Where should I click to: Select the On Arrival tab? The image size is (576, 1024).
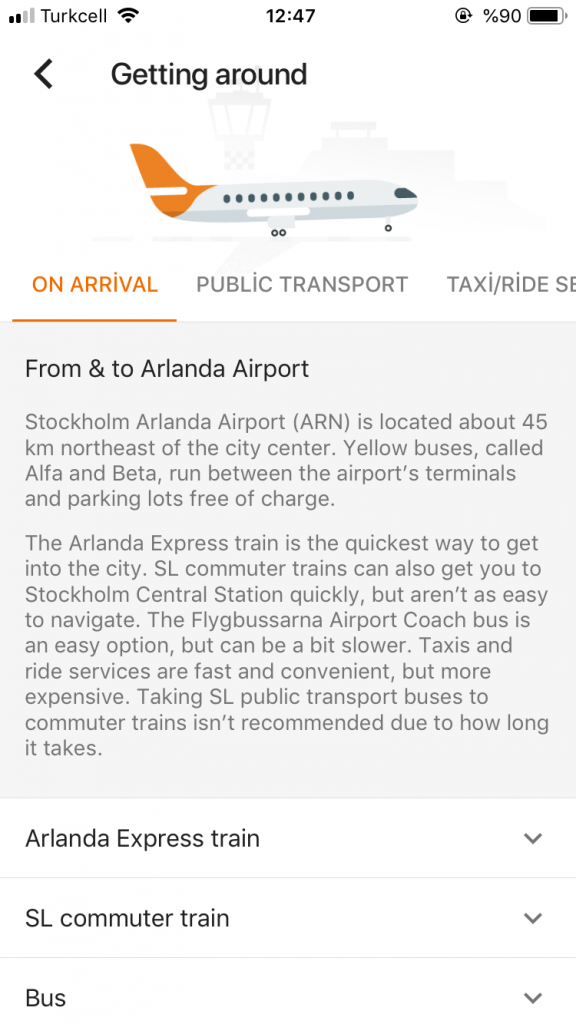click(95, 285)
